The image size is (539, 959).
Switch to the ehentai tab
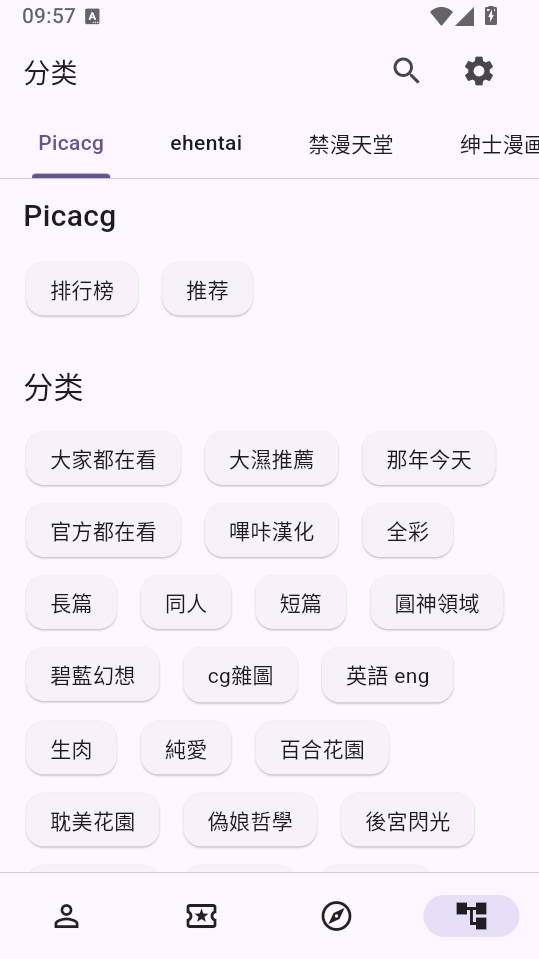click(x=206, y=144)
